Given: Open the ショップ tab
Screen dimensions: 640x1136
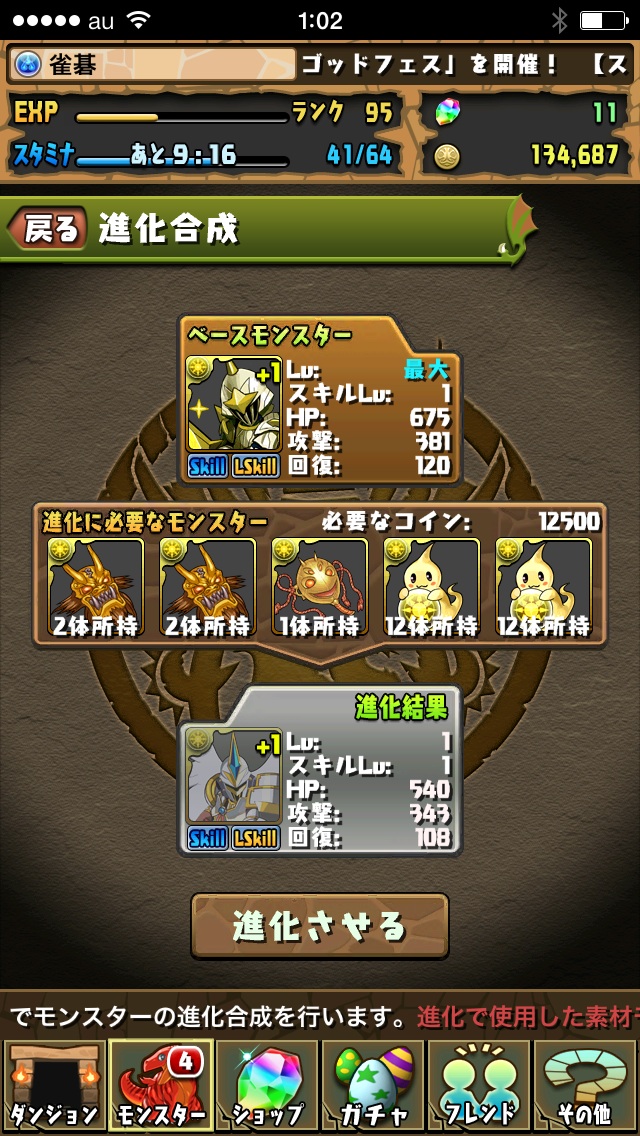Looking at the screenshot, I should (x=266, y=1084).
